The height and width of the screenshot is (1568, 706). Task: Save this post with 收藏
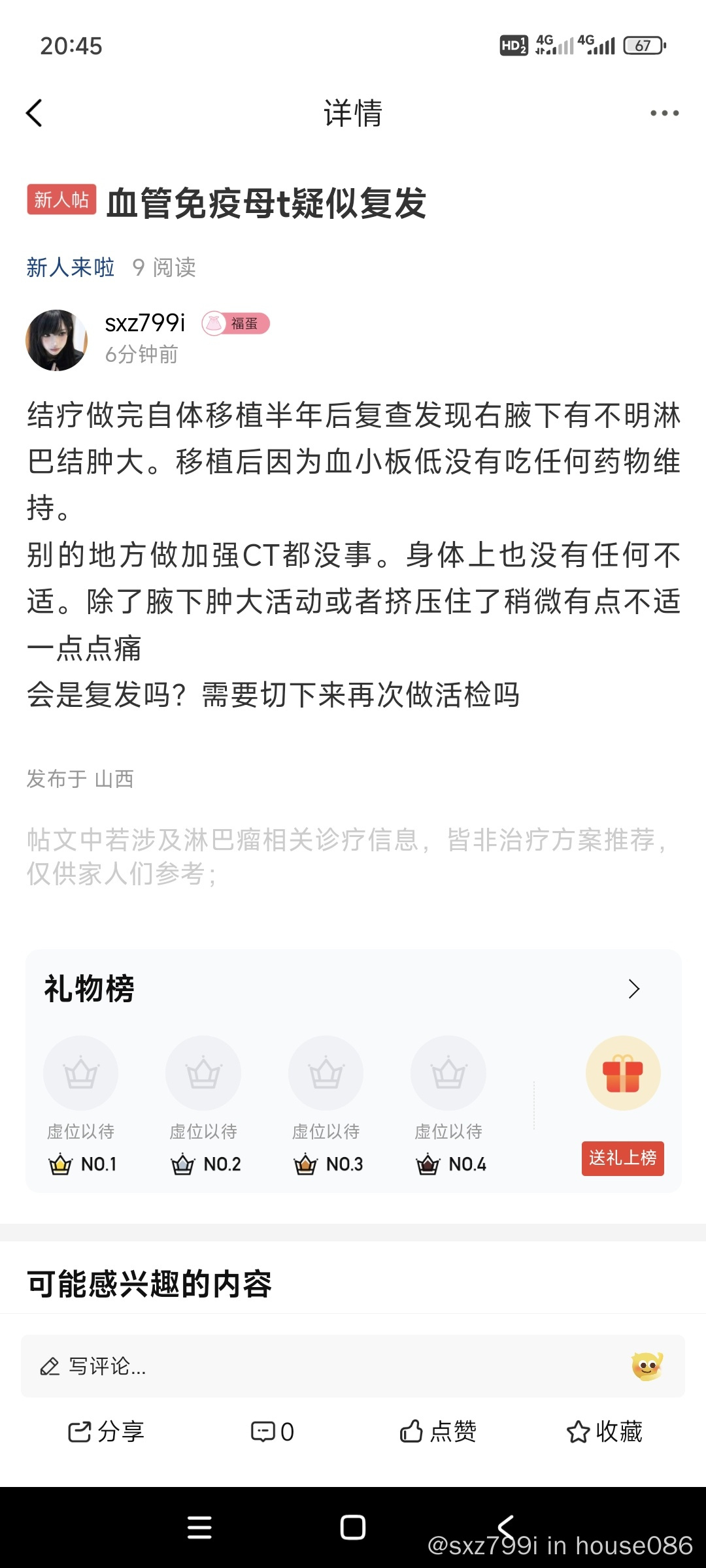pyautogui.click(x=605, y=1431)
